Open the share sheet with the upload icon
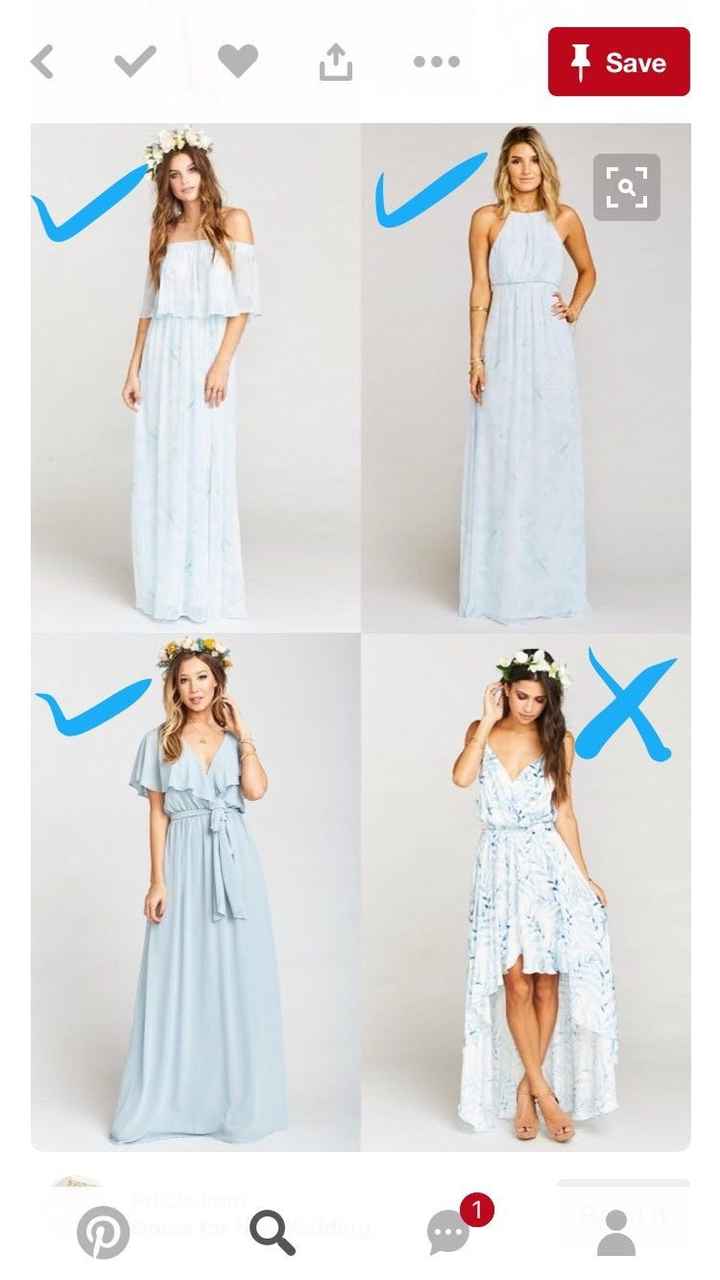720x1280 pixels. coord(336,61)
